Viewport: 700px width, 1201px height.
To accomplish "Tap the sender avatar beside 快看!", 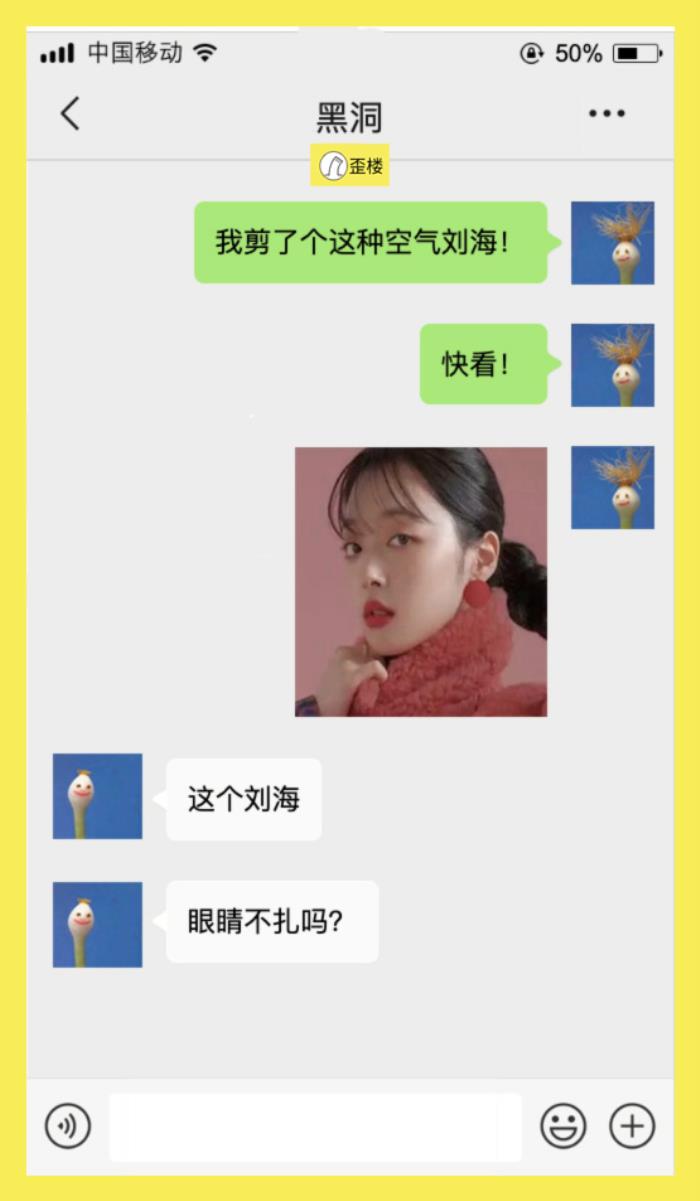I will pyautogui.click(x=612, y=365).
